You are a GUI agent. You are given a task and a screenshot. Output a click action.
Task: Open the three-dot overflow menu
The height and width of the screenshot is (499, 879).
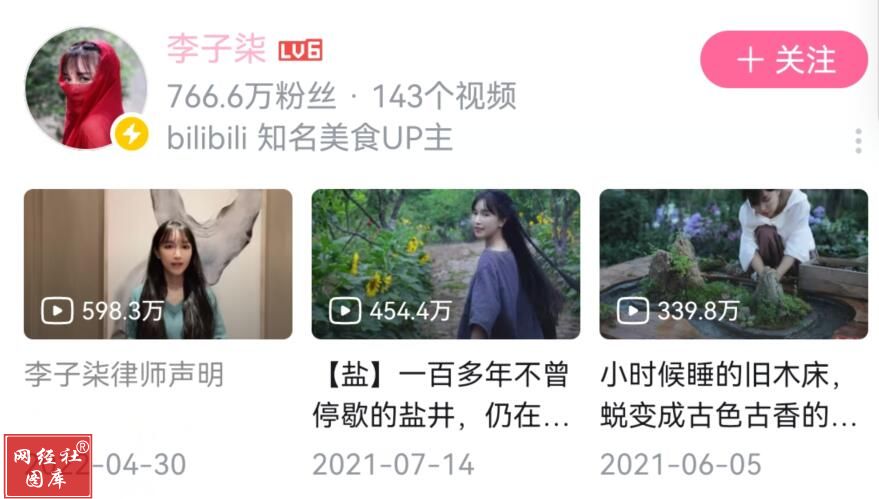click(858, 141)
